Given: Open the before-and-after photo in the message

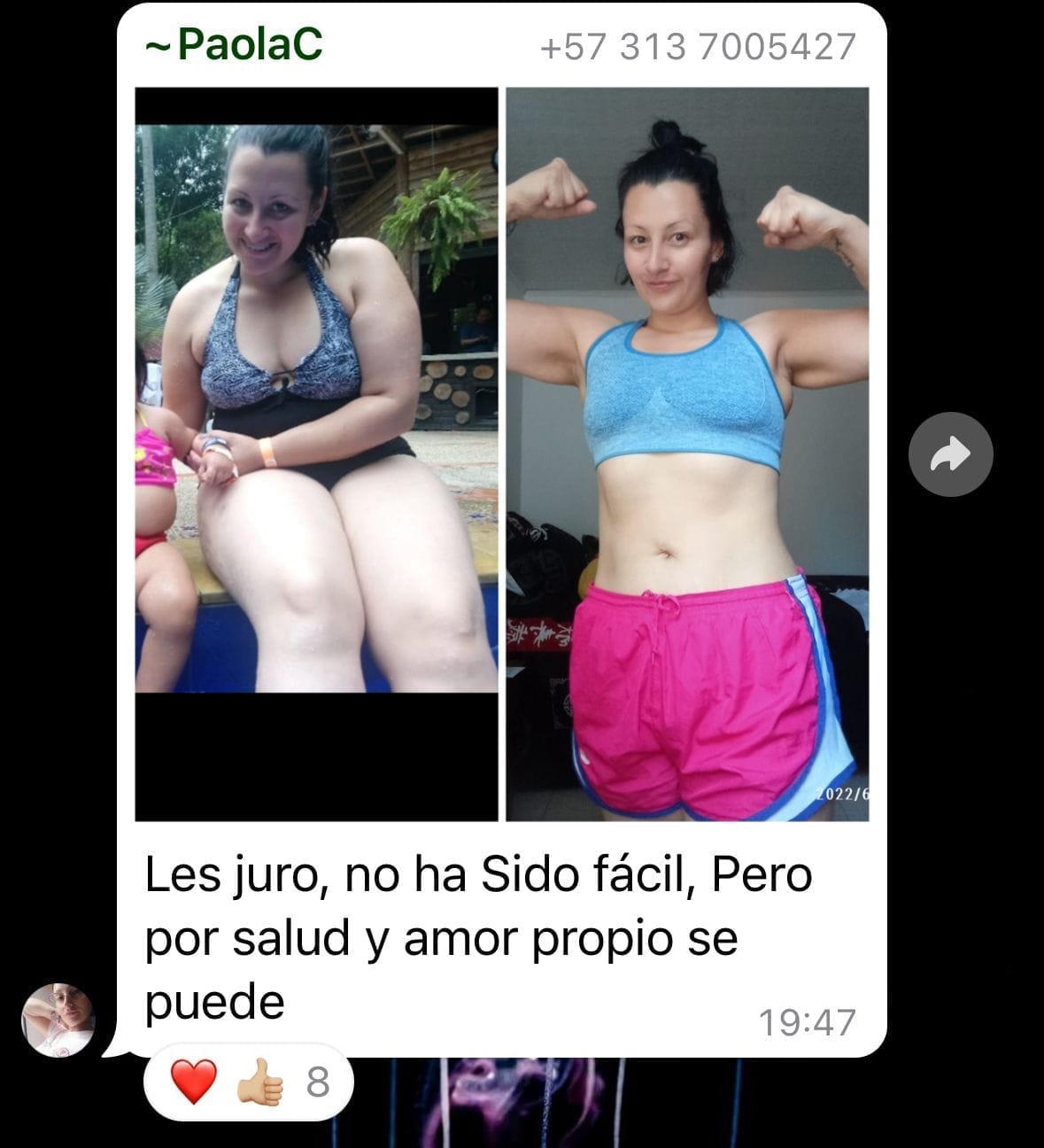Looking at the screenshot, I should pos(501,454).
